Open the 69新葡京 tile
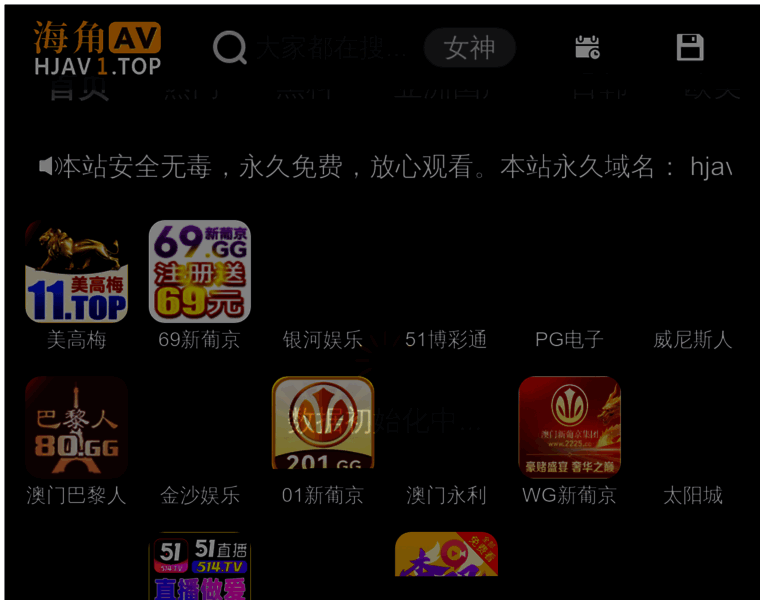Viewport: 760px width, 600px height. coord(199,272)
